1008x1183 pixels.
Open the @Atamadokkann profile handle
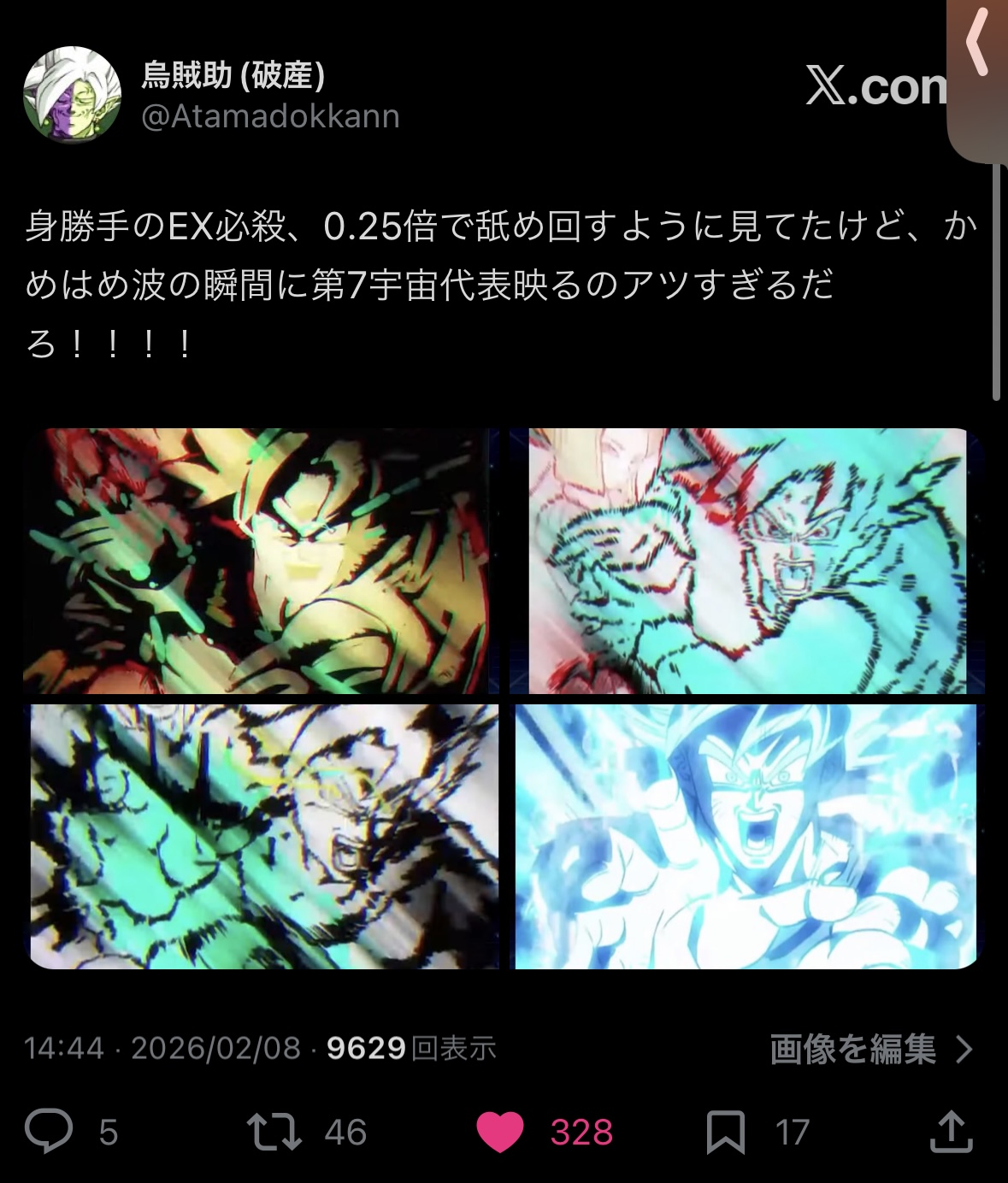click(x=270, y=116)
